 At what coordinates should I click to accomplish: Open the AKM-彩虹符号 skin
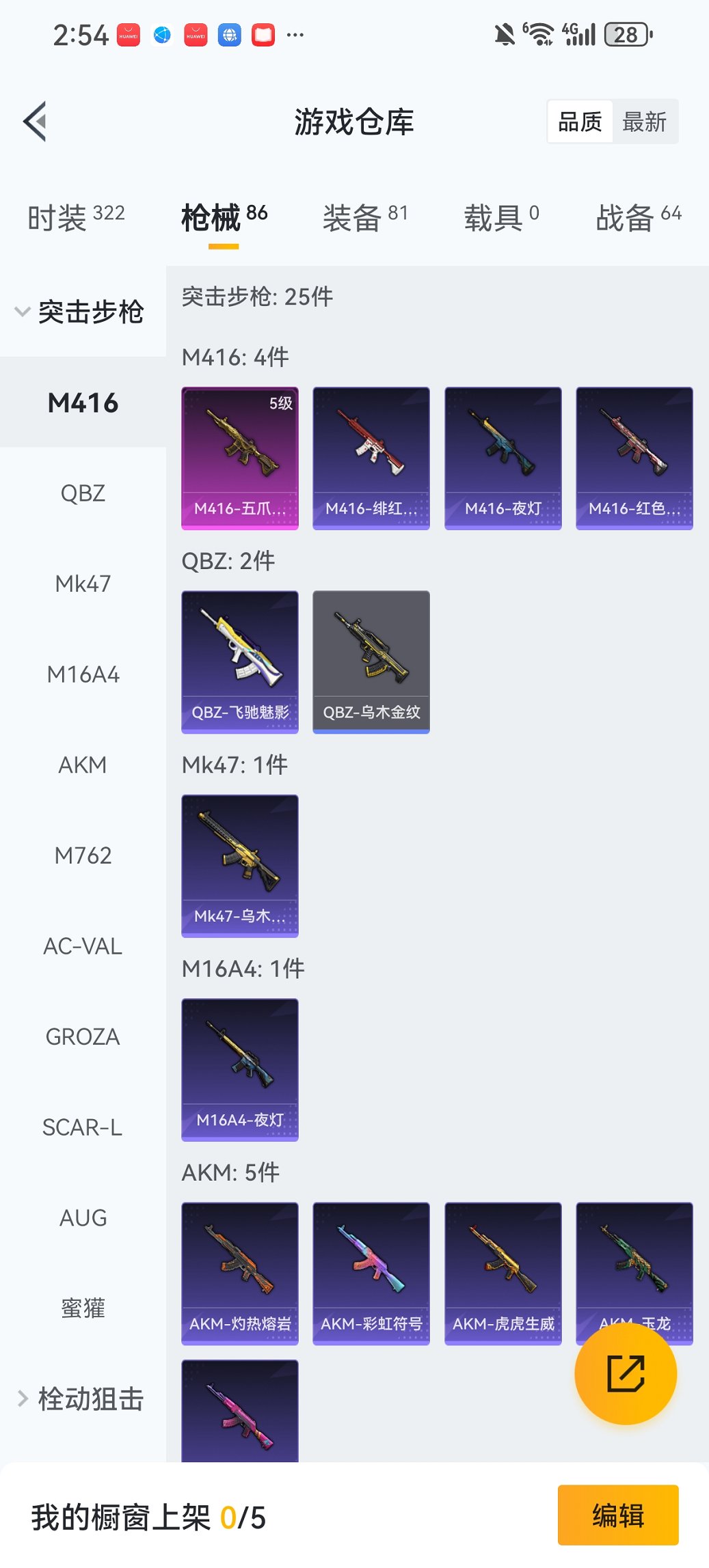[371, 1273]
